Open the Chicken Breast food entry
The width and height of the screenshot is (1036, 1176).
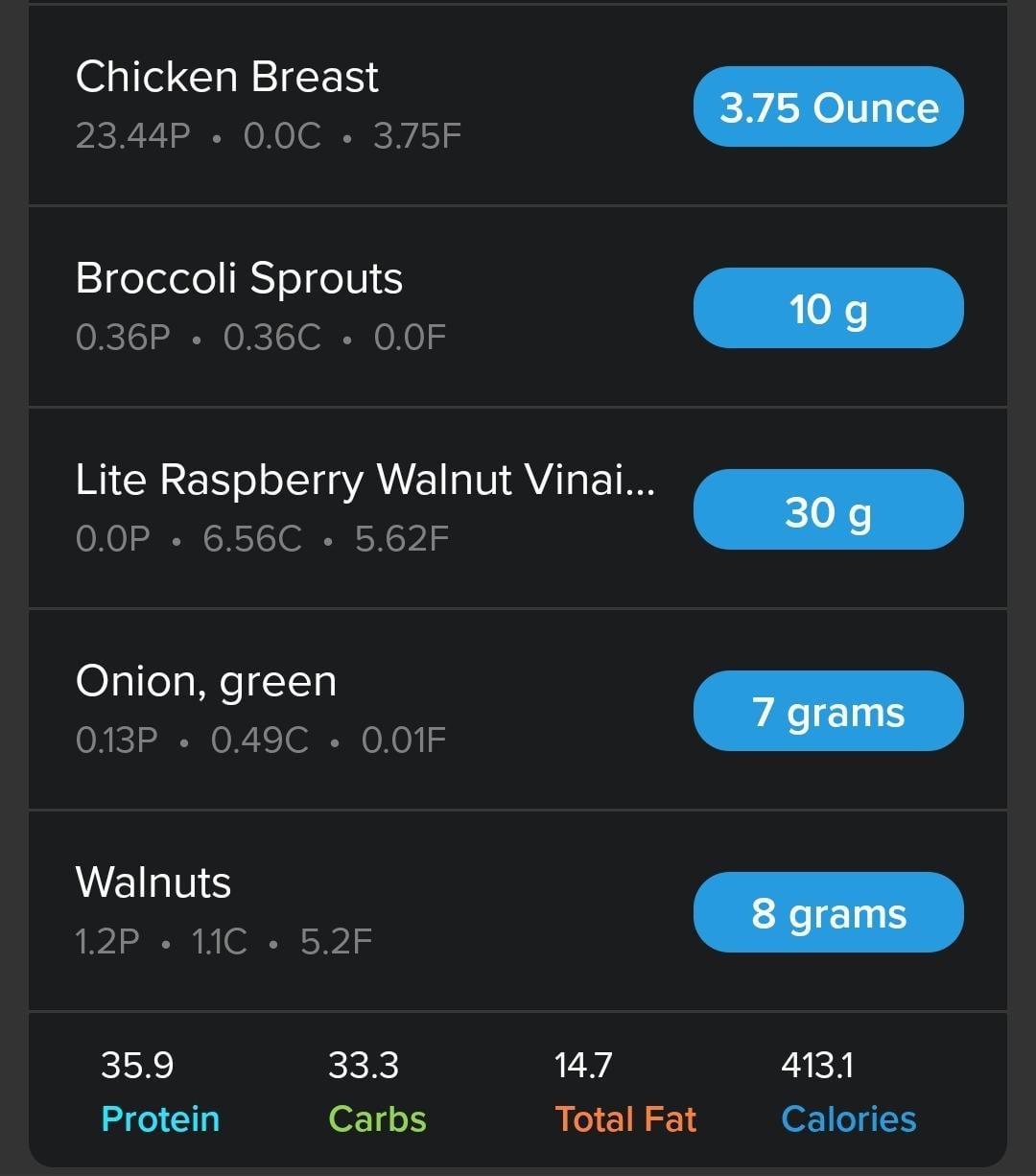coord(227,78)
